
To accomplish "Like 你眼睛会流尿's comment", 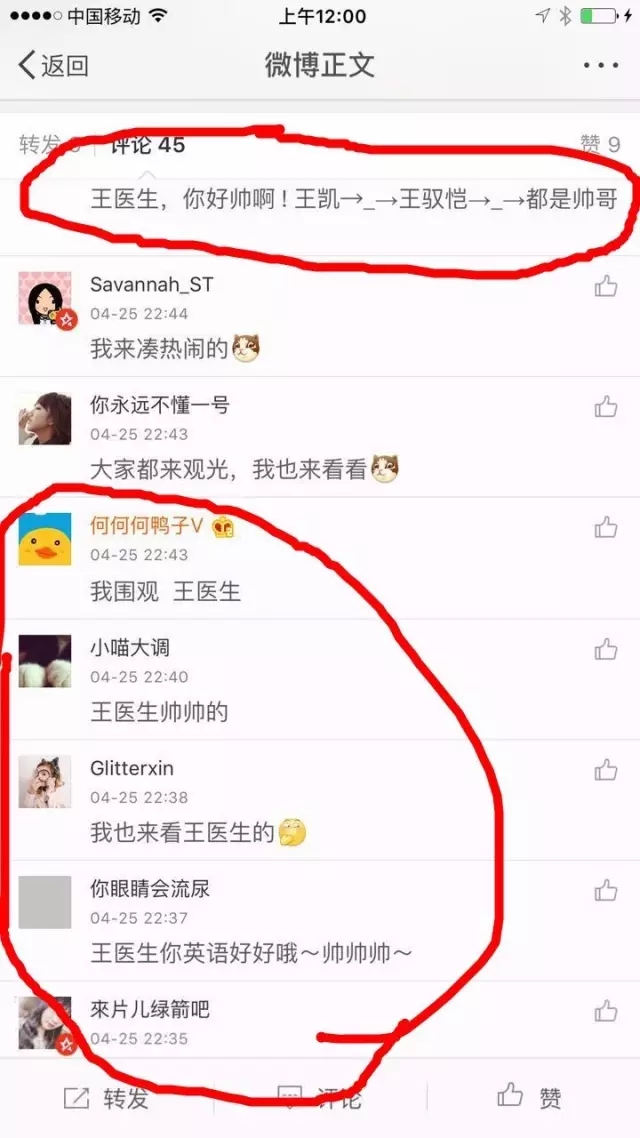I will [606, 891].
